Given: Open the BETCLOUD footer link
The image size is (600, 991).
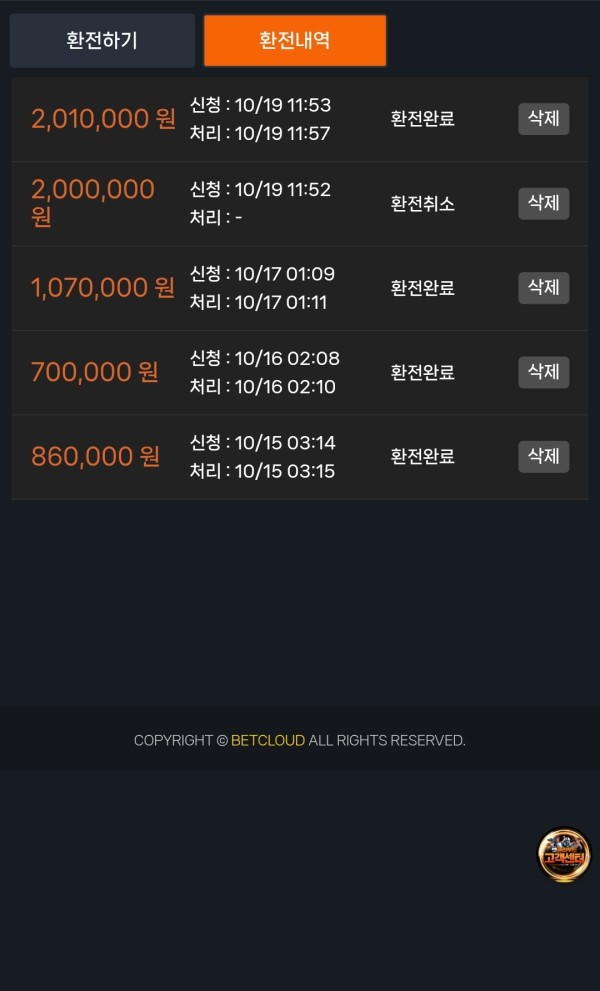Looking at the screenshot, I should pyautogui.click(x=267, y=741).
